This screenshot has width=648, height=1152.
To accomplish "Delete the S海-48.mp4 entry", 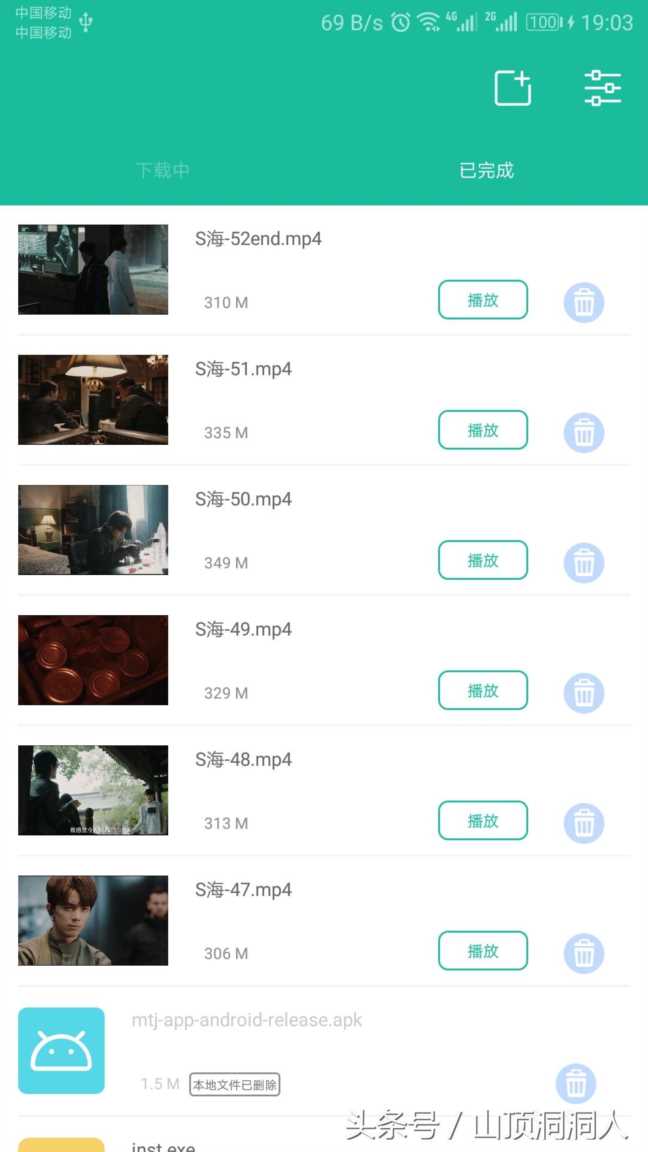I will (x=584, y=823).
